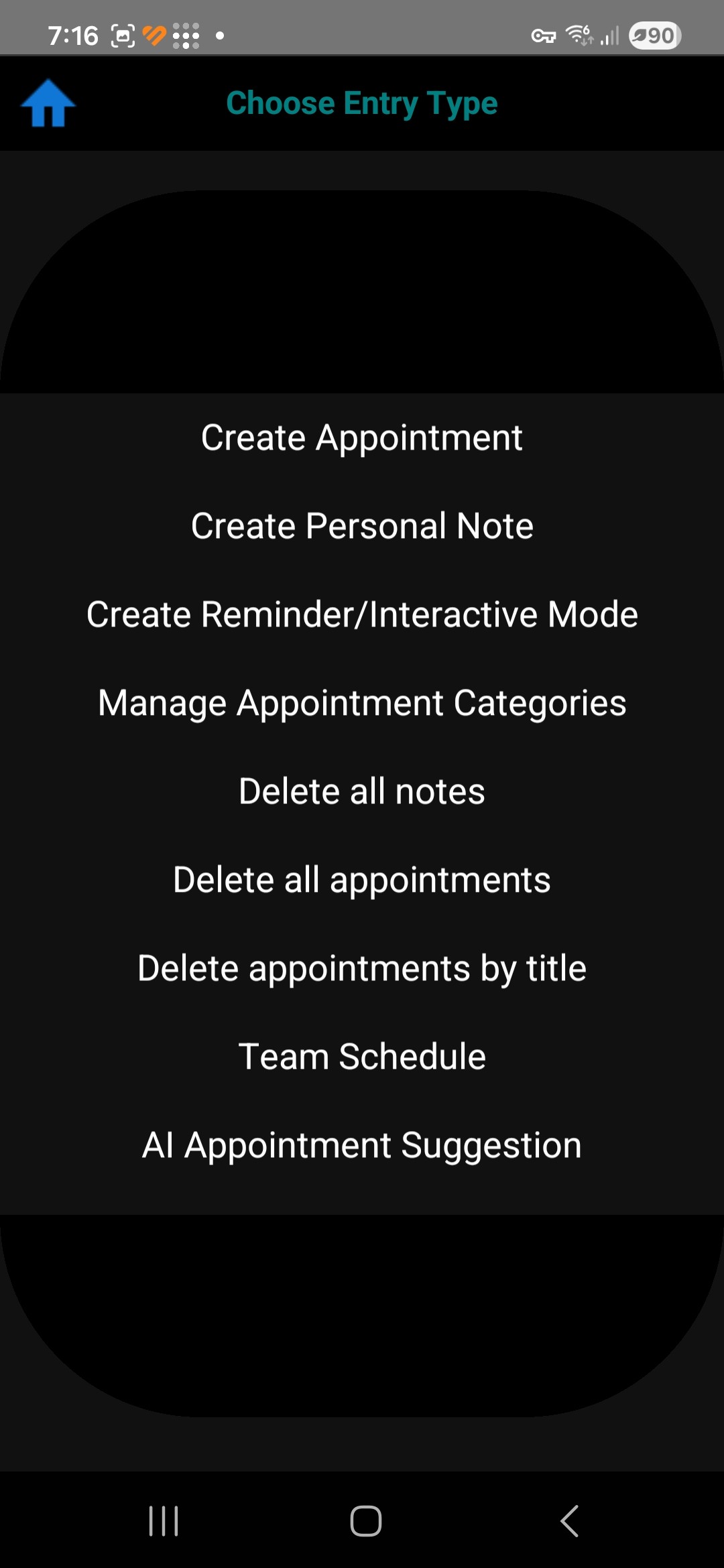The height and width of the screenshot is (1568, 724).
Task: Select Delete all notes
Action: (x=362, y=792)
